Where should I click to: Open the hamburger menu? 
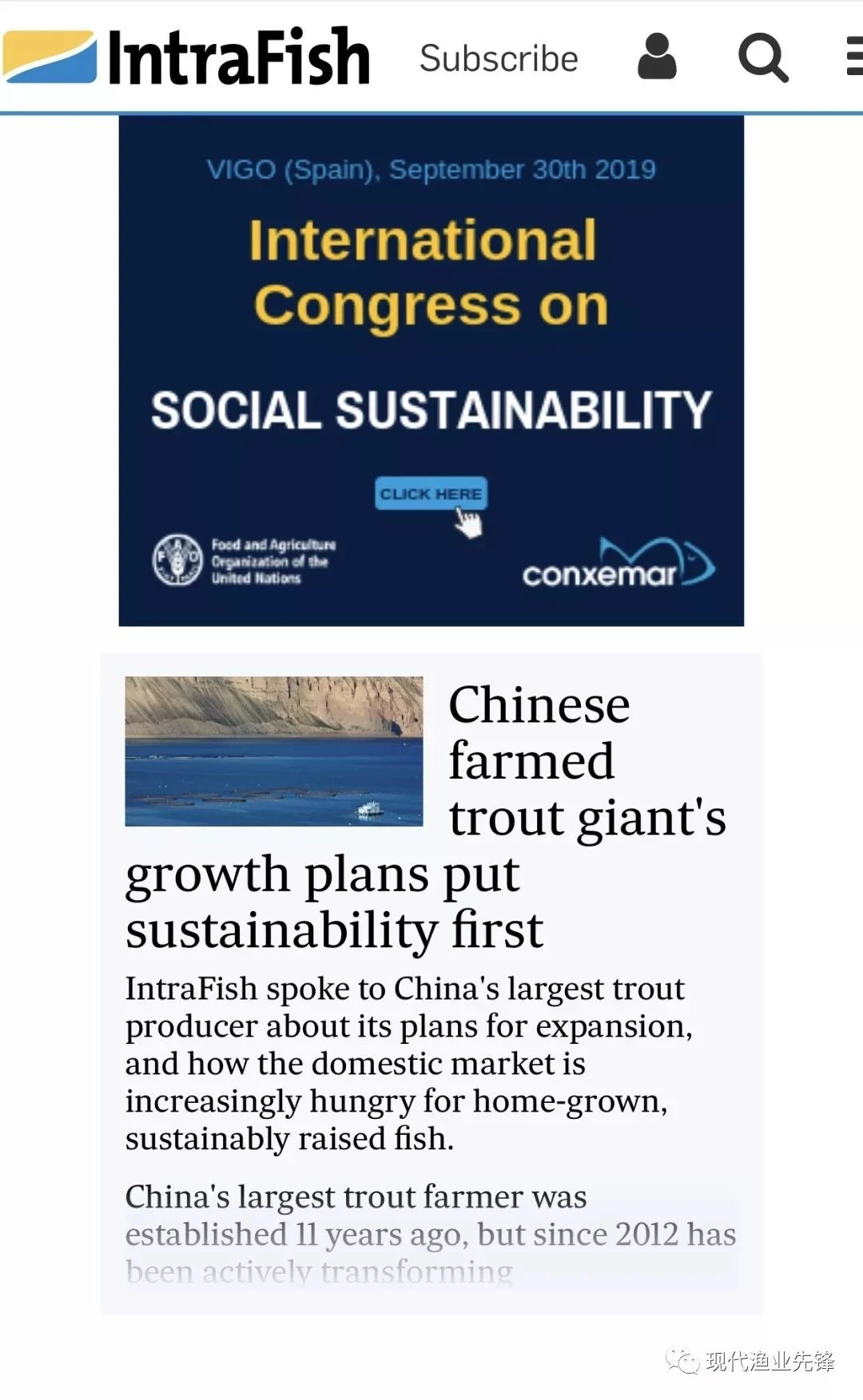(853, 57)
